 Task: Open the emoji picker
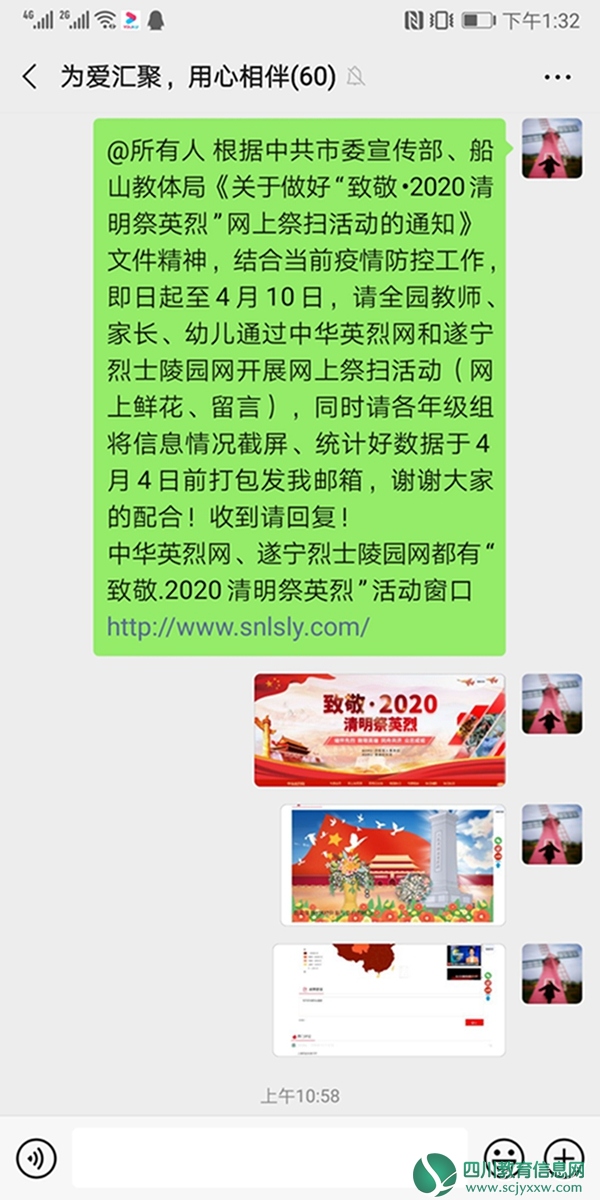pyautogui.click(x=503, y=1157)
